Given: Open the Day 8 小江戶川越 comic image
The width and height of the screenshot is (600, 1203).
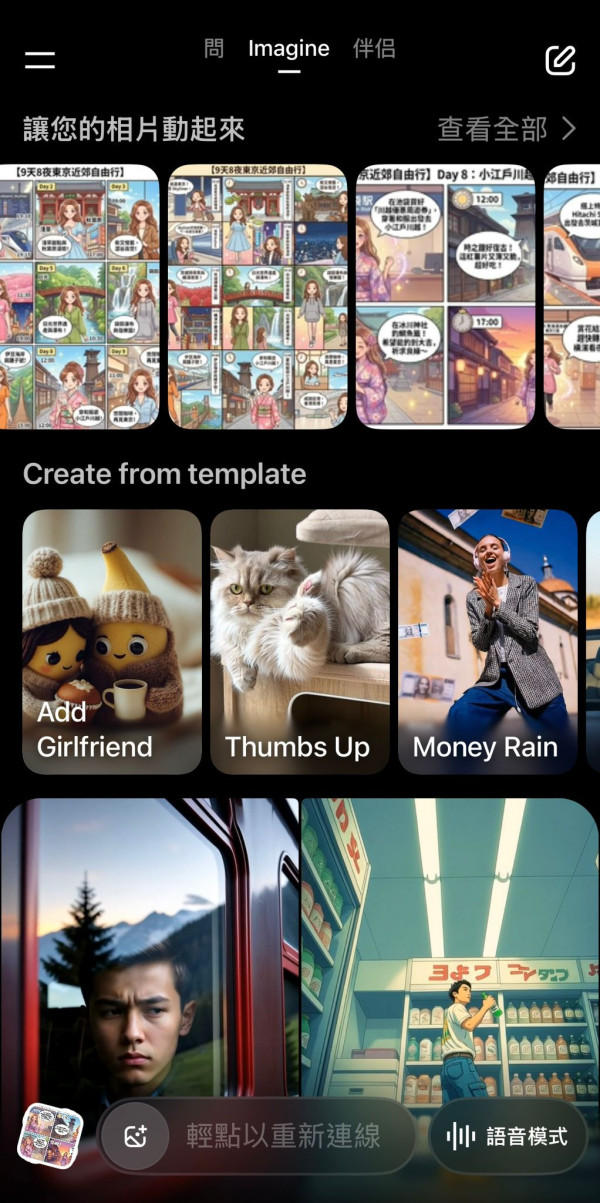Looking at the screenshot, I should pyautogui.click(x=445, y=296).
